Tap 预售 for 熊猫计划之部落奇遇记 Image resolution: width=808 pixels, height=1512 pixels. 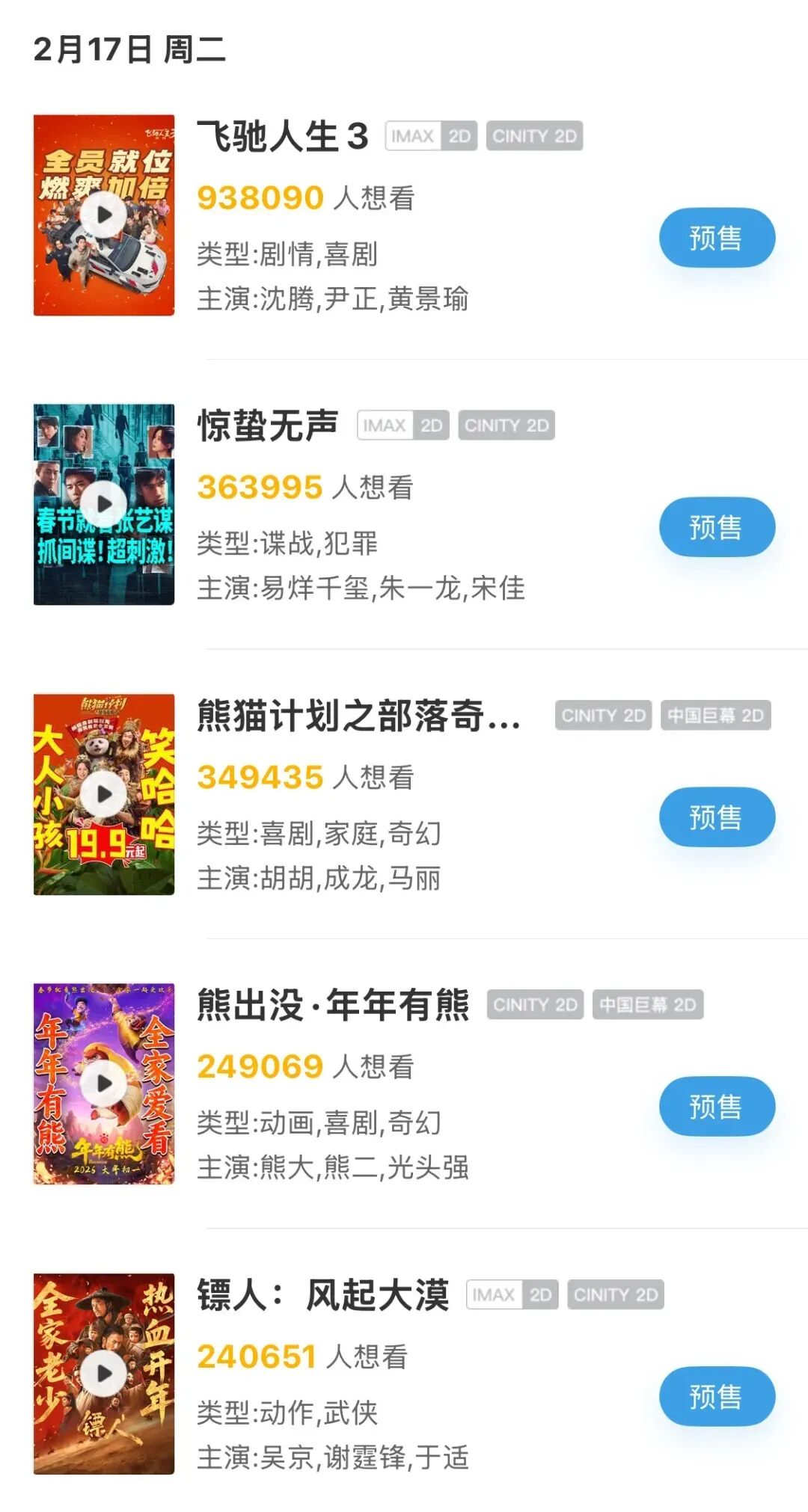click(x=716, y=817)
